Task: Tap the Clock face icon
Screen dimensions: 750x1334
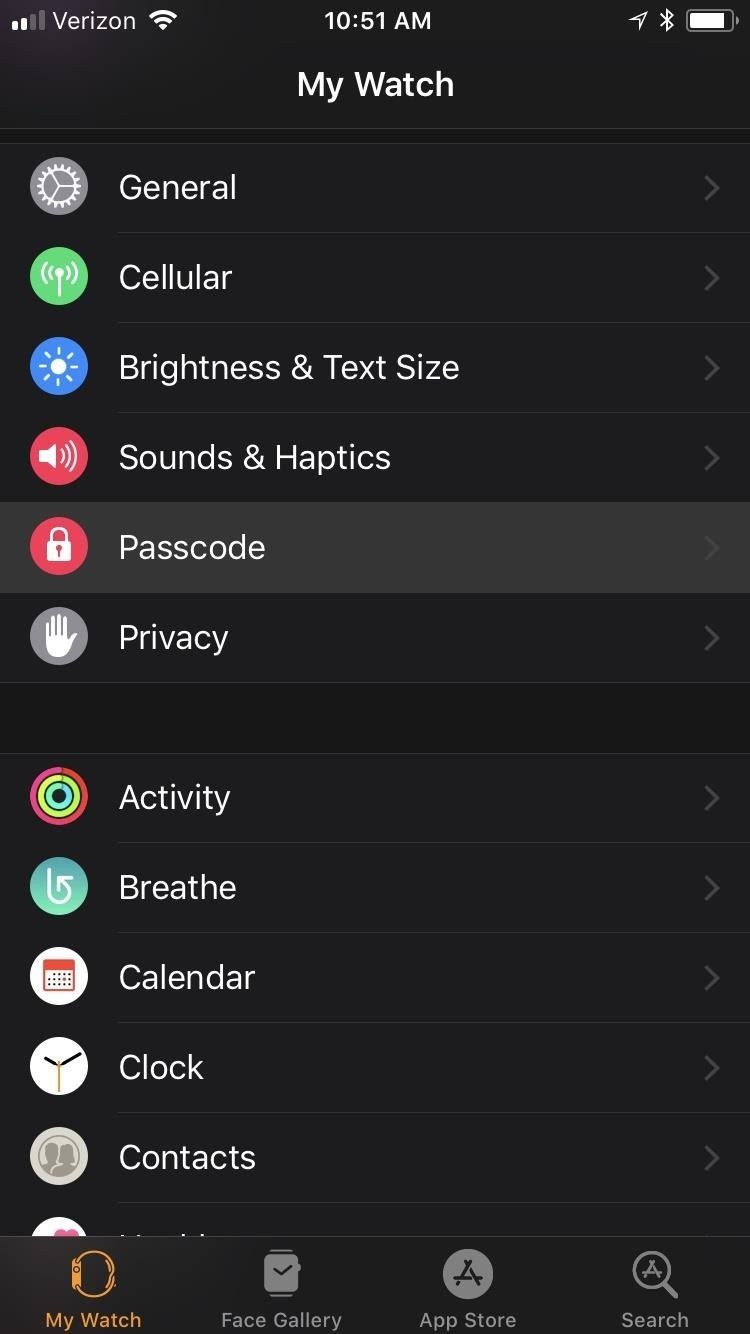Action: [59, 1066]
